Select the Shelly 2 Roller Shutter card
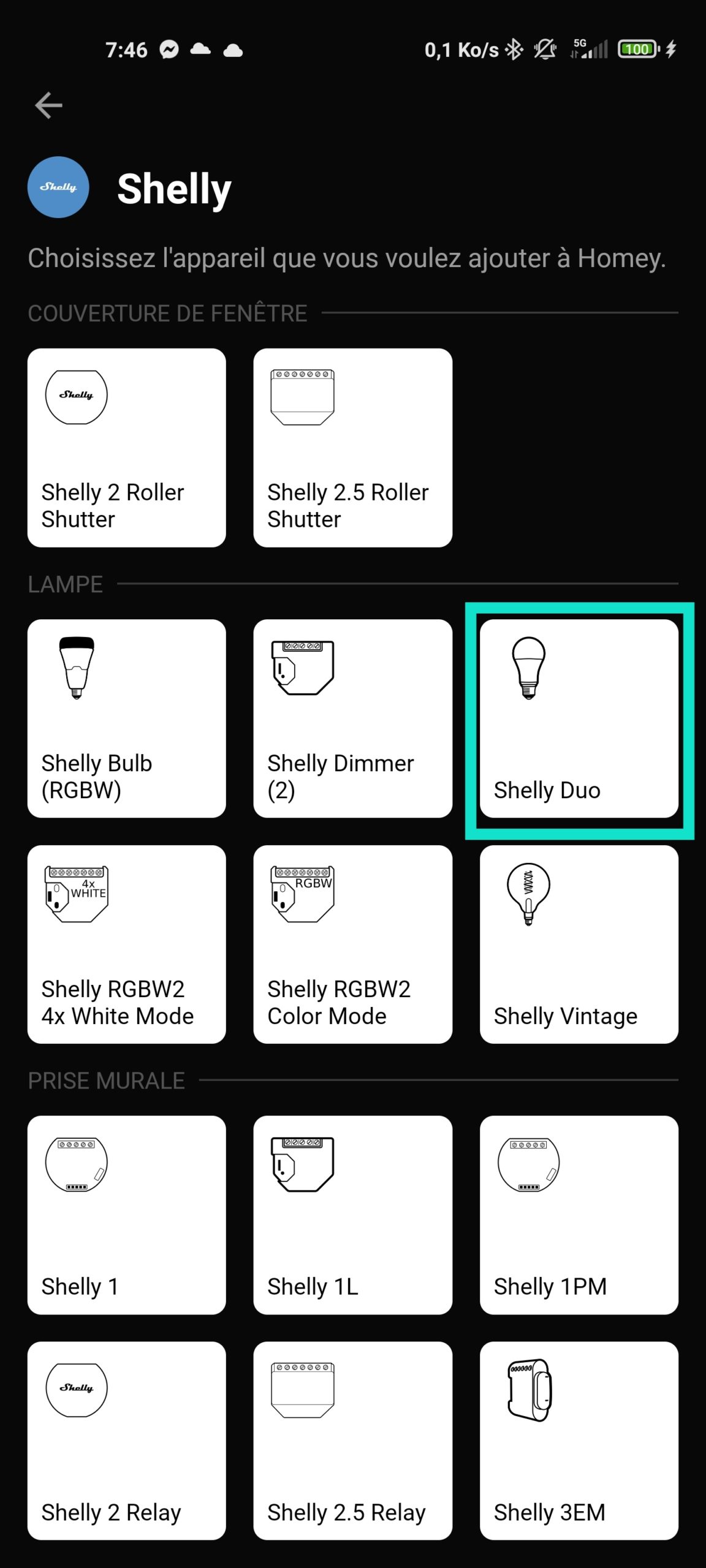 126,447
